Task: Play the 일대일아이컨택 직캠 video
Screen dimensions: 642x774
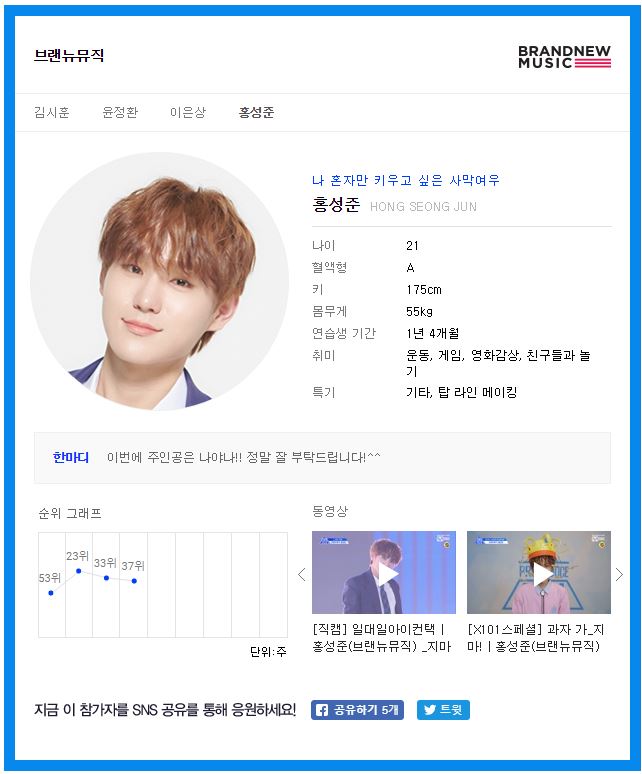Action: tap(384, 573)
